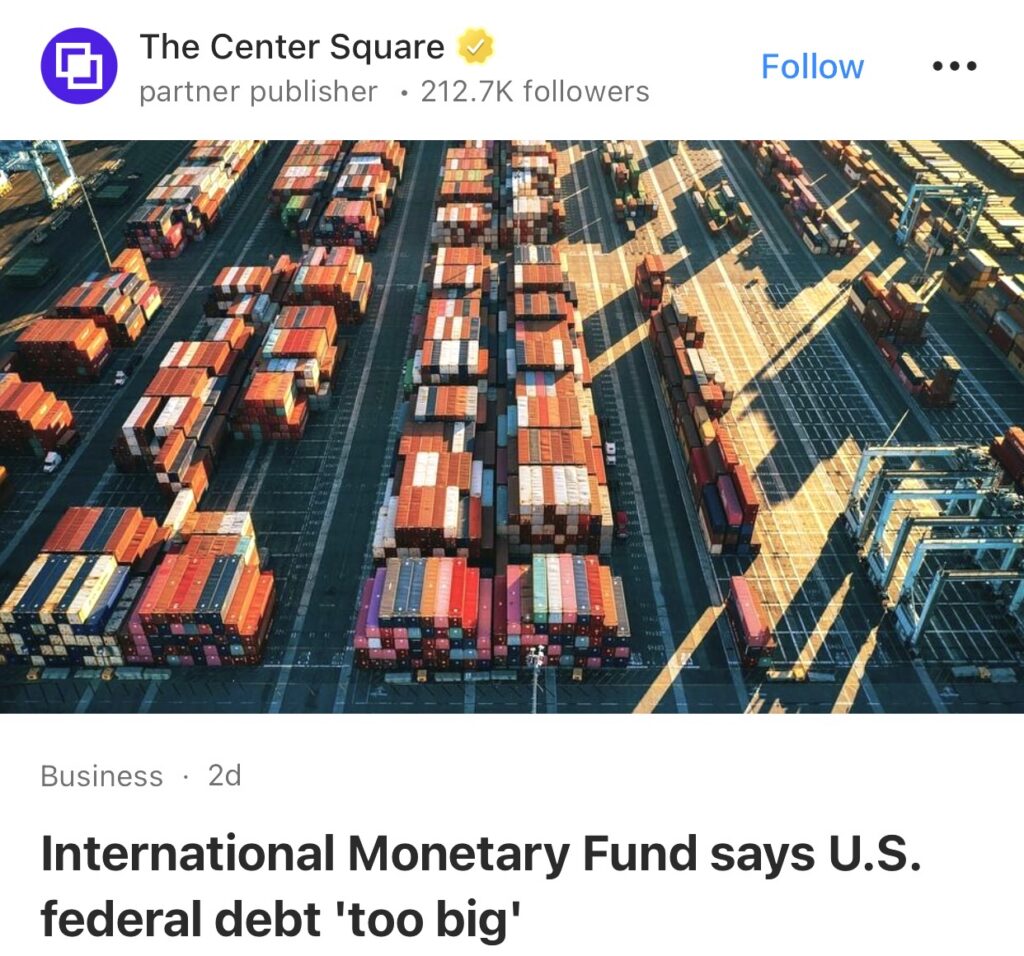
Task: Open the shipping containers article image
Action: pos(512,425)
